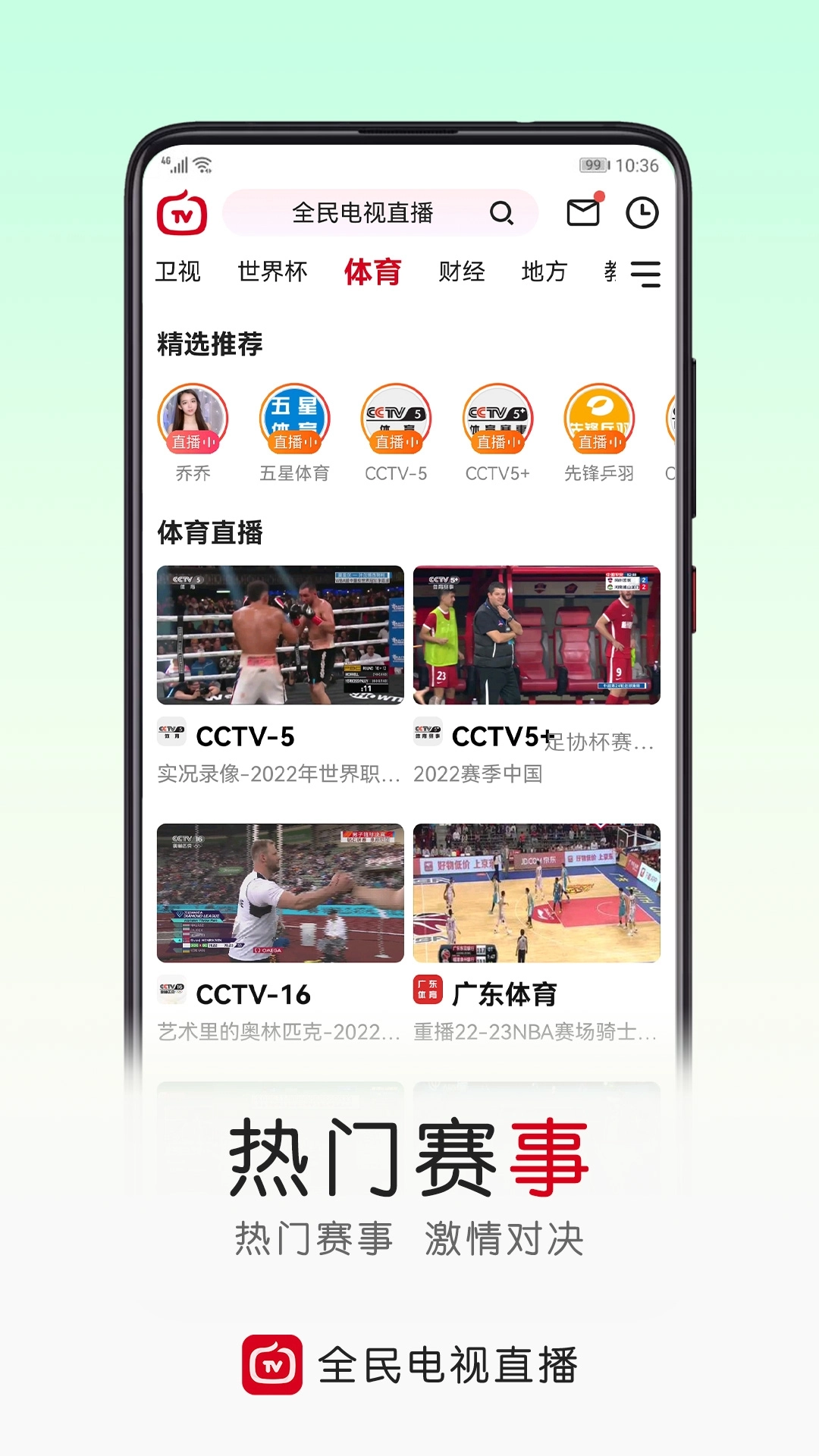Image resolution: width=819 pixels, height=1456 pixels.
Task: Tap the search magnifier icon
Action: pos(503,215)
